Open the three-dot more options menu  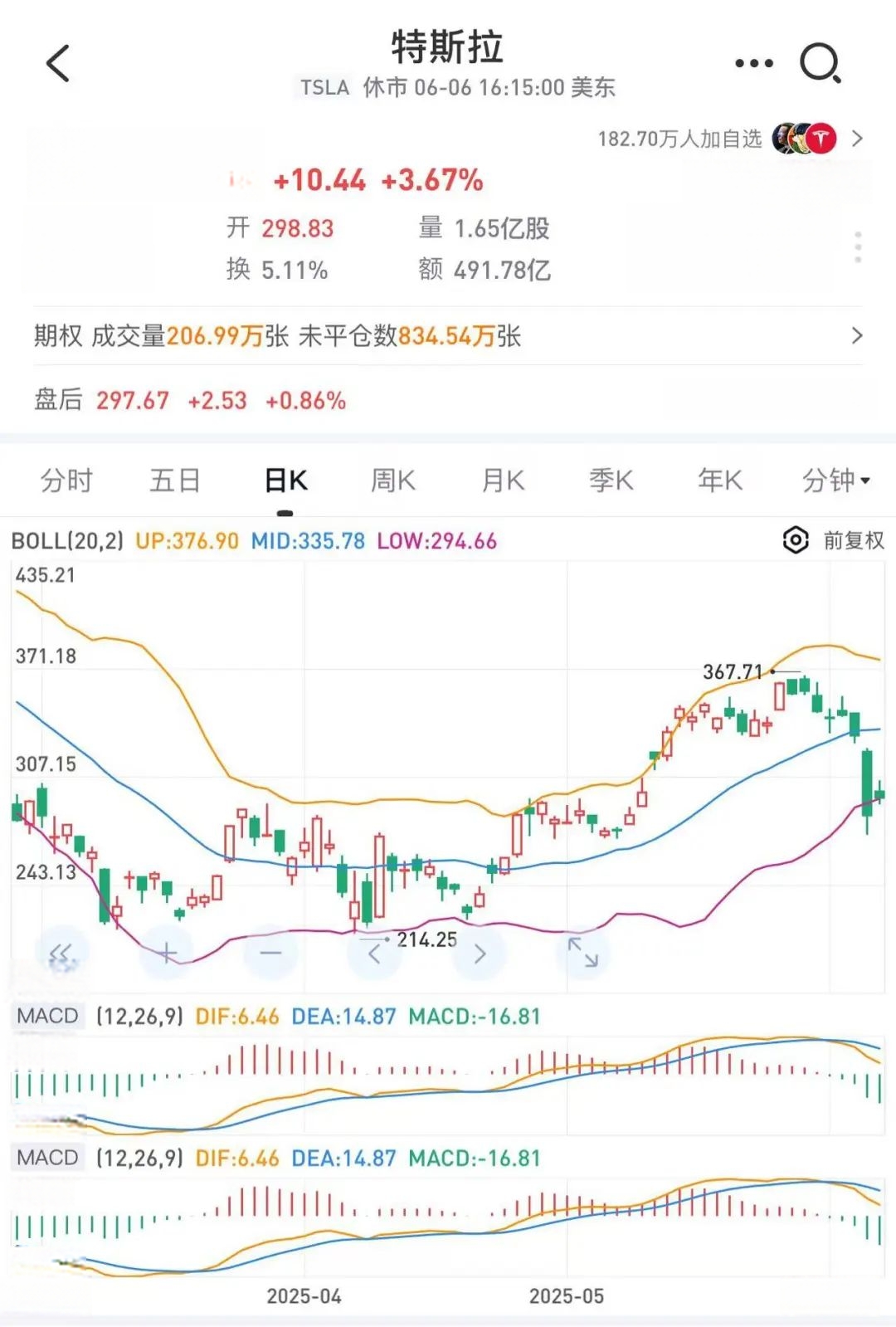pos(753,64)
